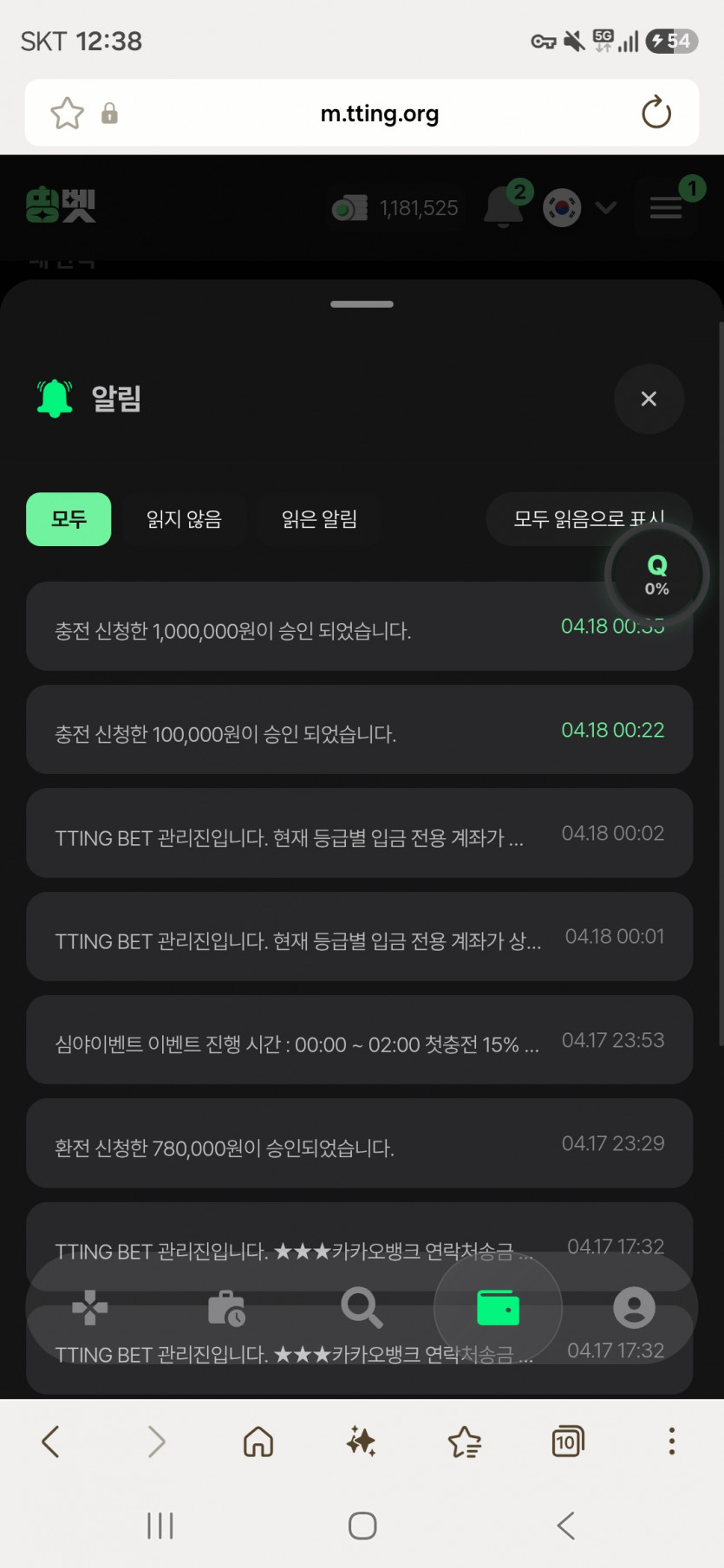Viewport: 724px width, 1568px height.
Task: Open the 심야이벤트 event notification
Action: pos(360,1040)
